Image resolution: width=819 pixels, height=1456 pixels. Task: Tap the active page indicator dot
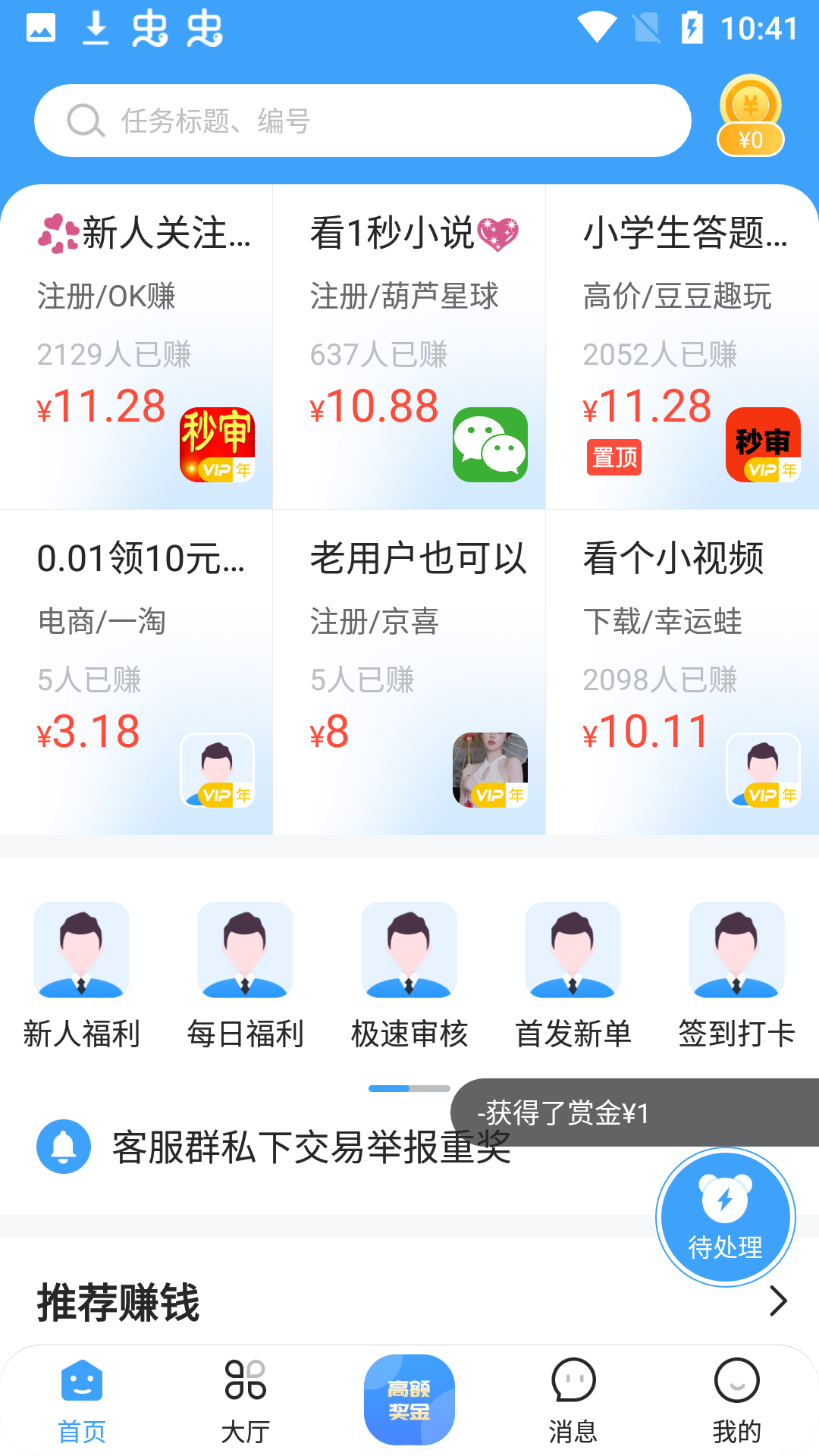click(x=388, y=1087)
